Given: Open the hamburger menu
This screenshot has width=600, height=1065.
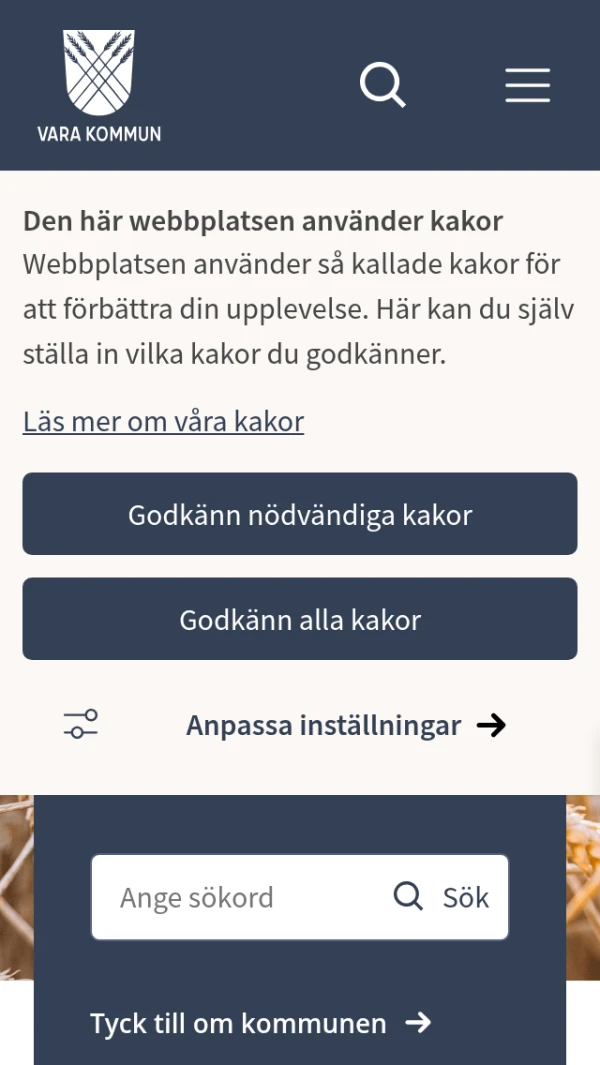Looking at the screenshot, I should coord(527,85).
